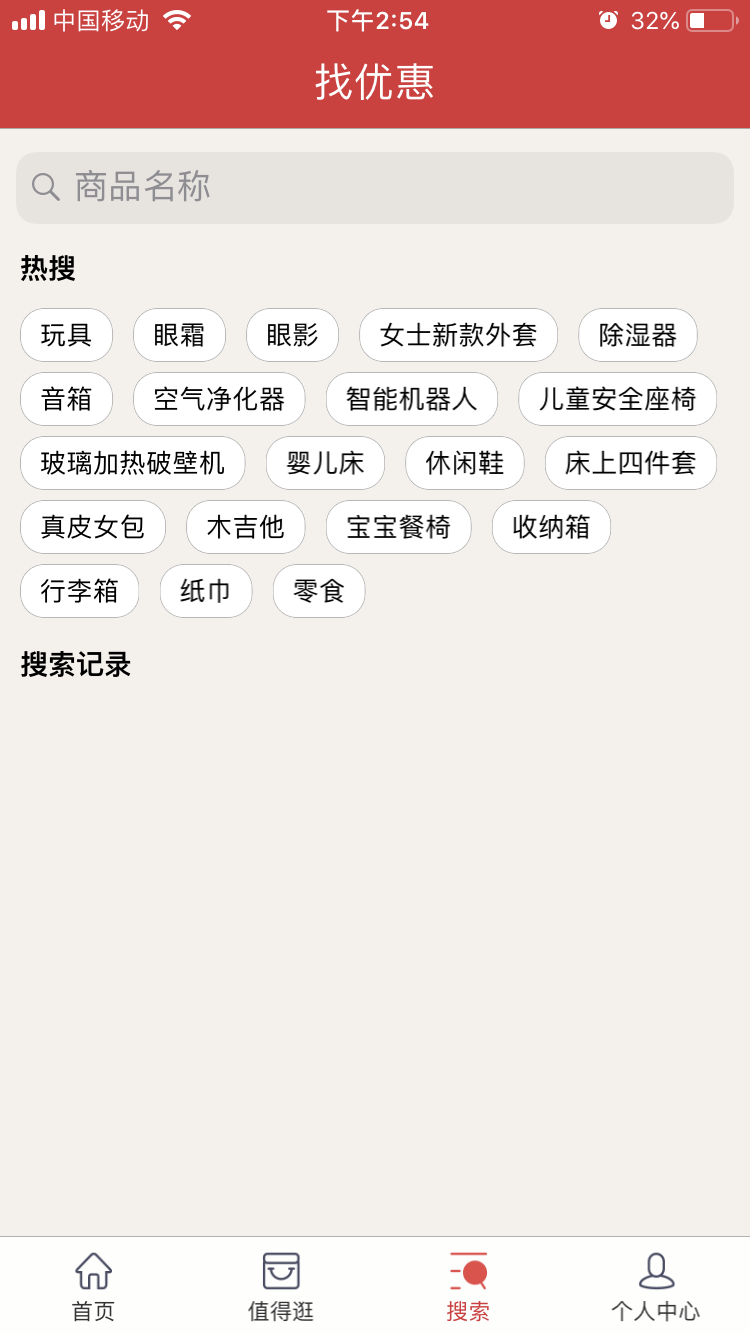The image size is (750, 1334).
Task: Choose the 眼影 hot search chip
Action: point(293,335)
